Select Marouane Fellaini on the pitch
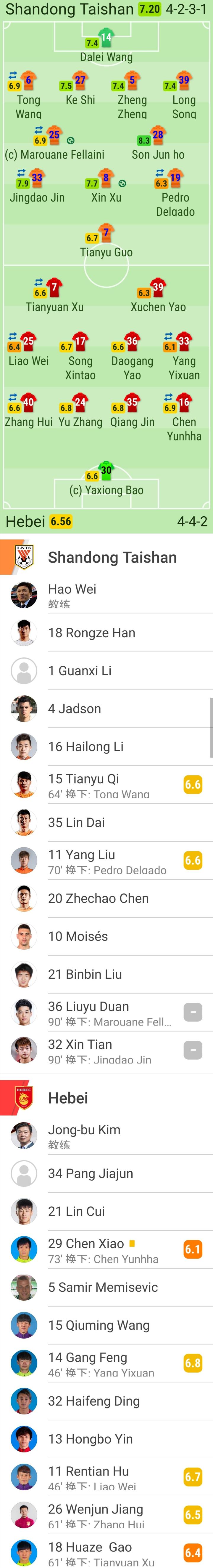The height and width of the screenshot is (1568, 213). [54, 144]
